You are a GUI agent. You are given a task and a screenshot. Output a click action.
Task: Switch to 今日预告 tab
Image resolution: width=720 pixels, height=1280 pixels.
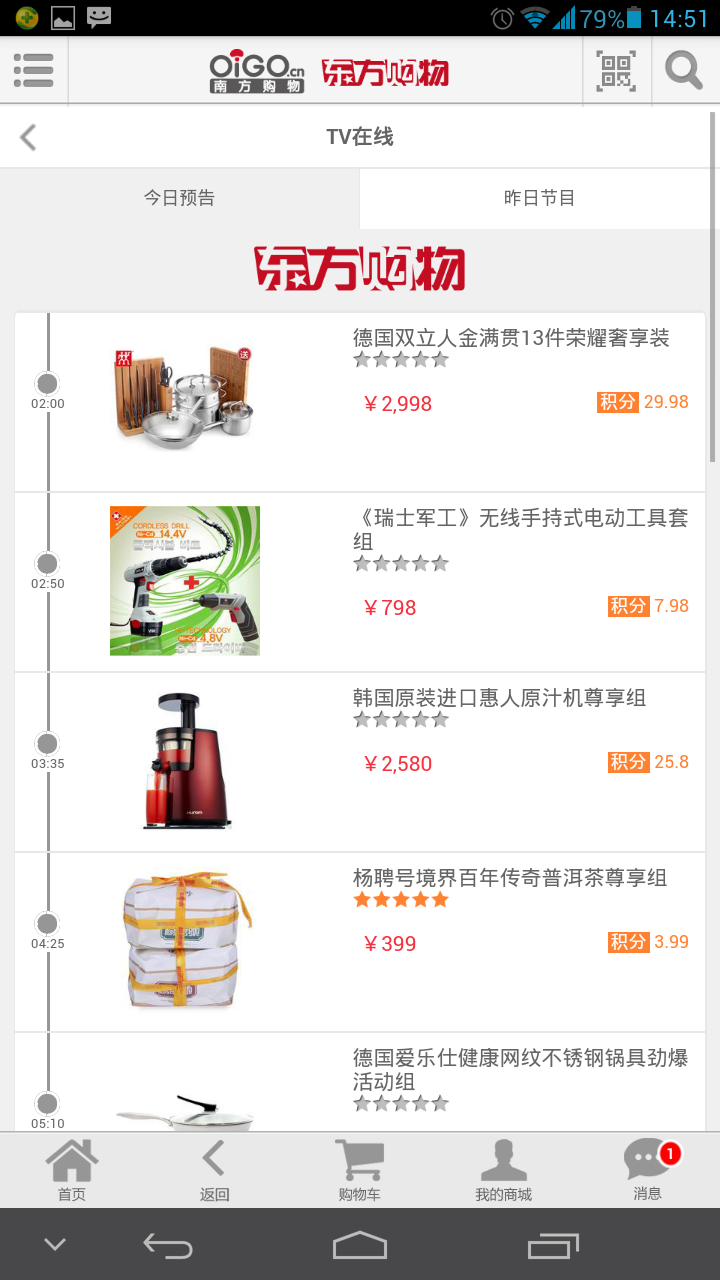click(x=179, y=198)
